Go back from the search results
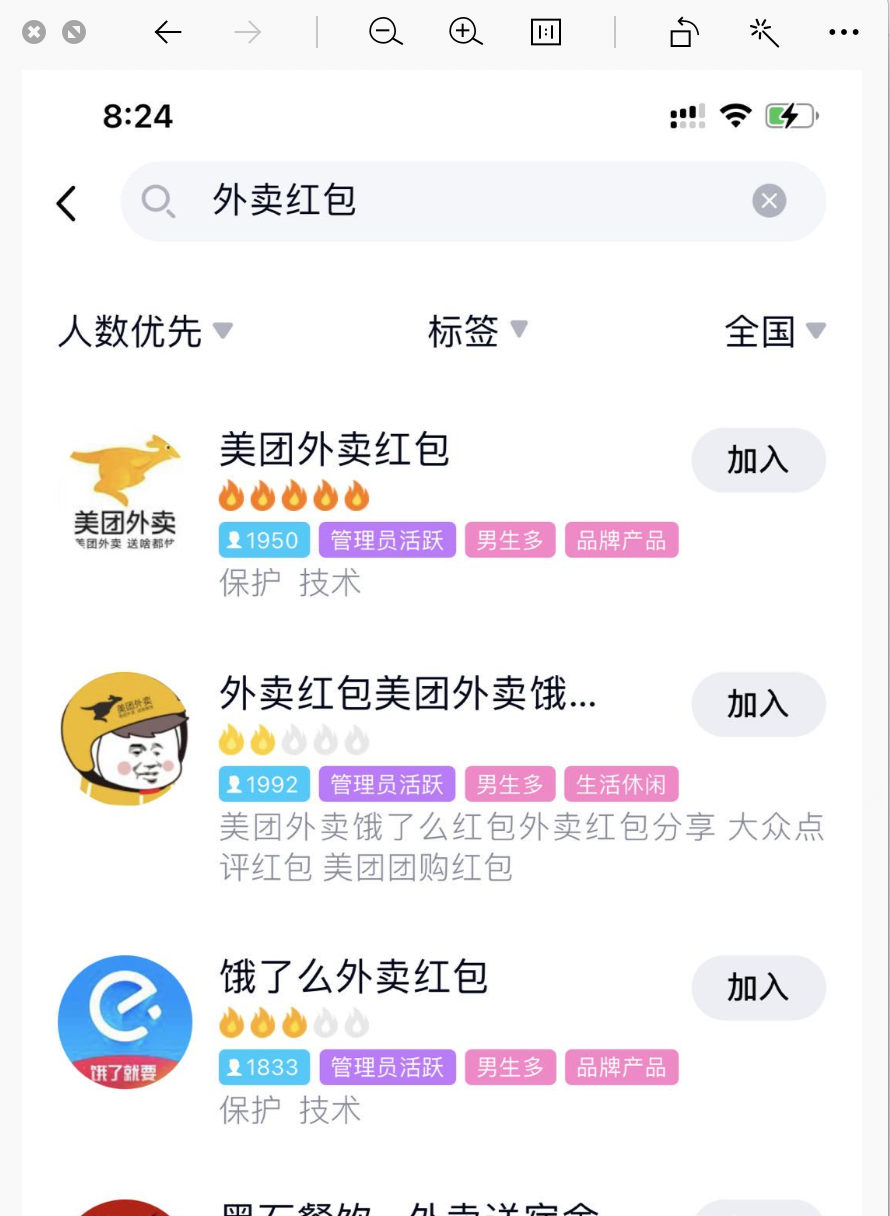Viewport: 890px width, 1216px height. 66,203
